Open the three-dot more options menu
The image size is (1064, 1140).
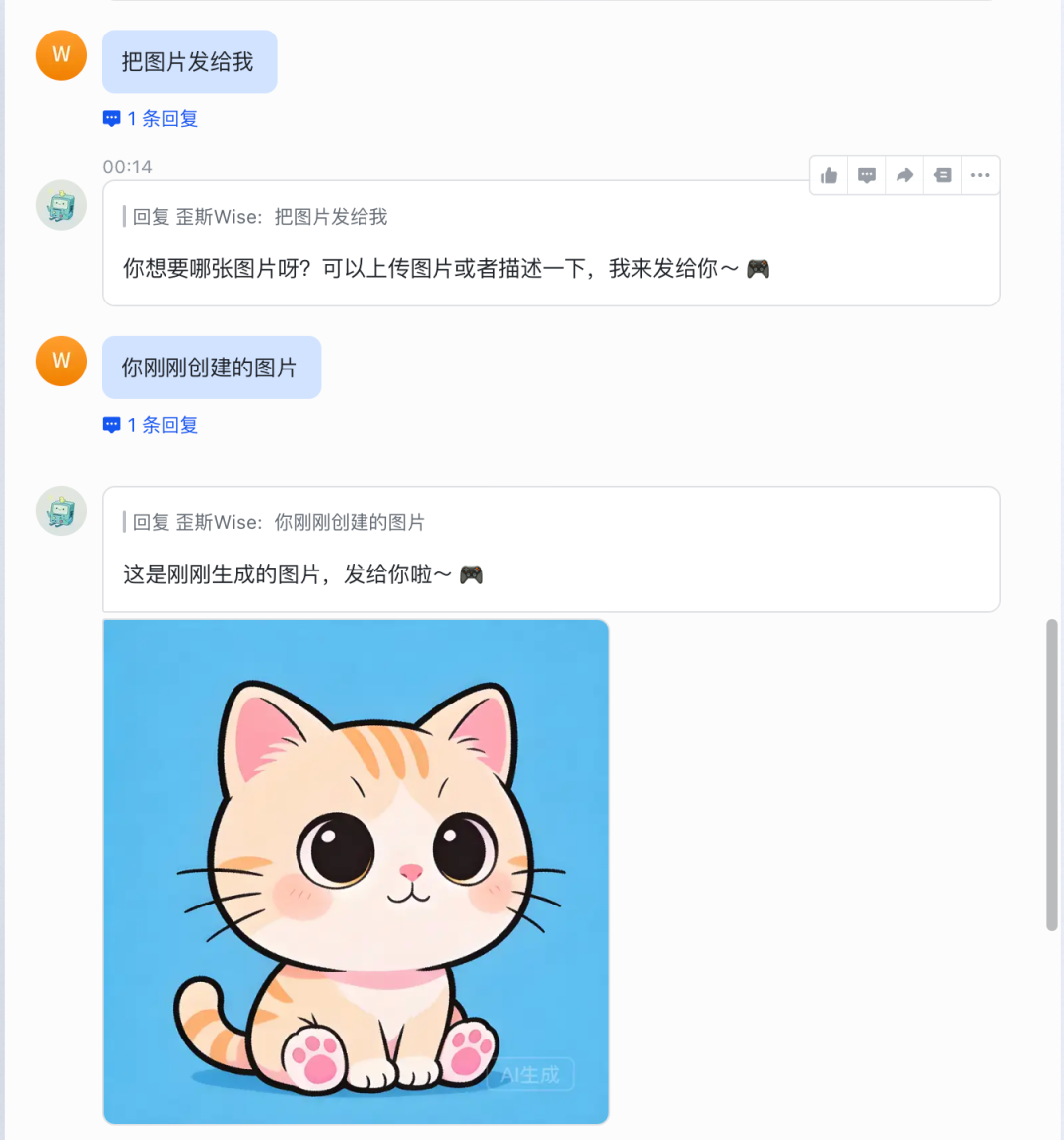point(980,175)
